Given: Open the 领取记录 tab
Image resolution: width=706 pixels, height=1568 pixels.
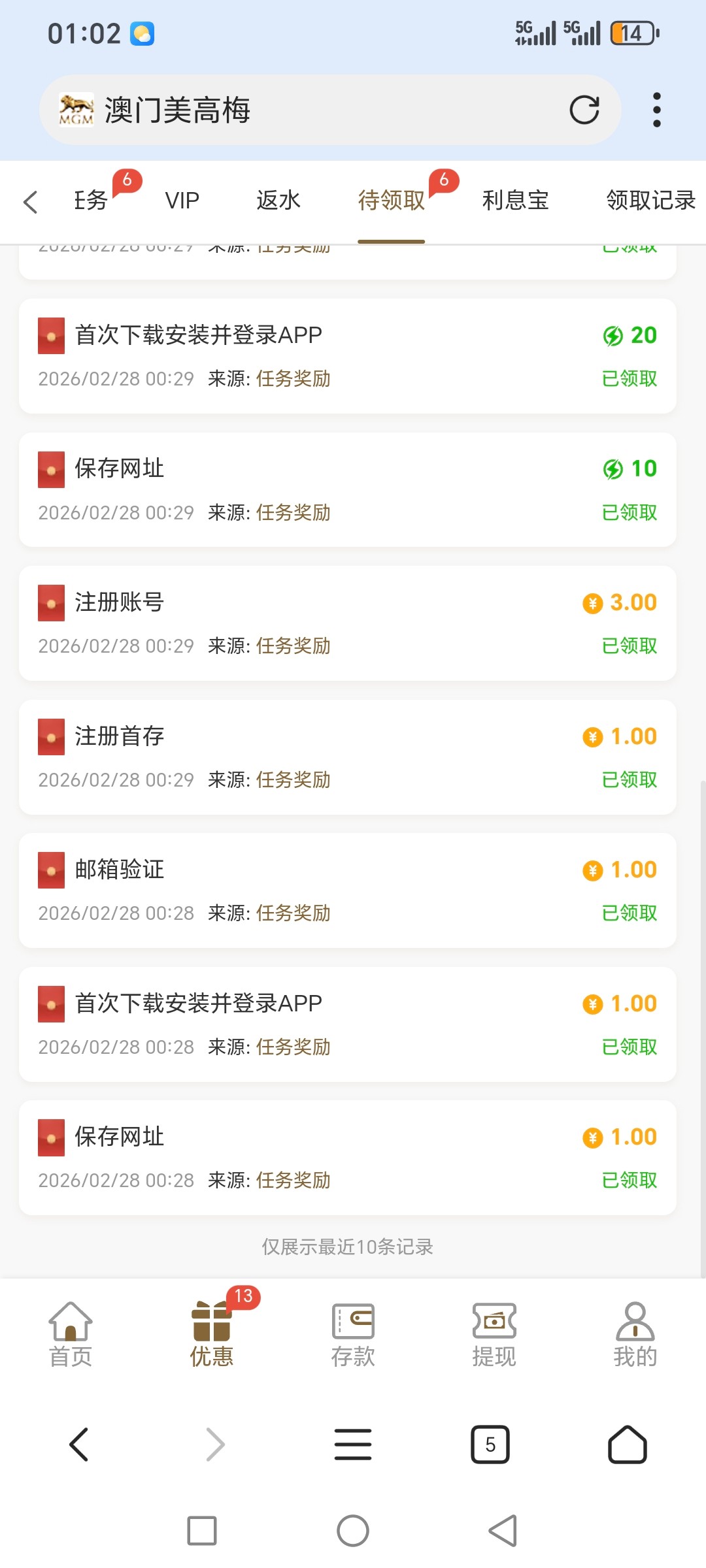Looking at the screenshot, I should pos(650,201).
